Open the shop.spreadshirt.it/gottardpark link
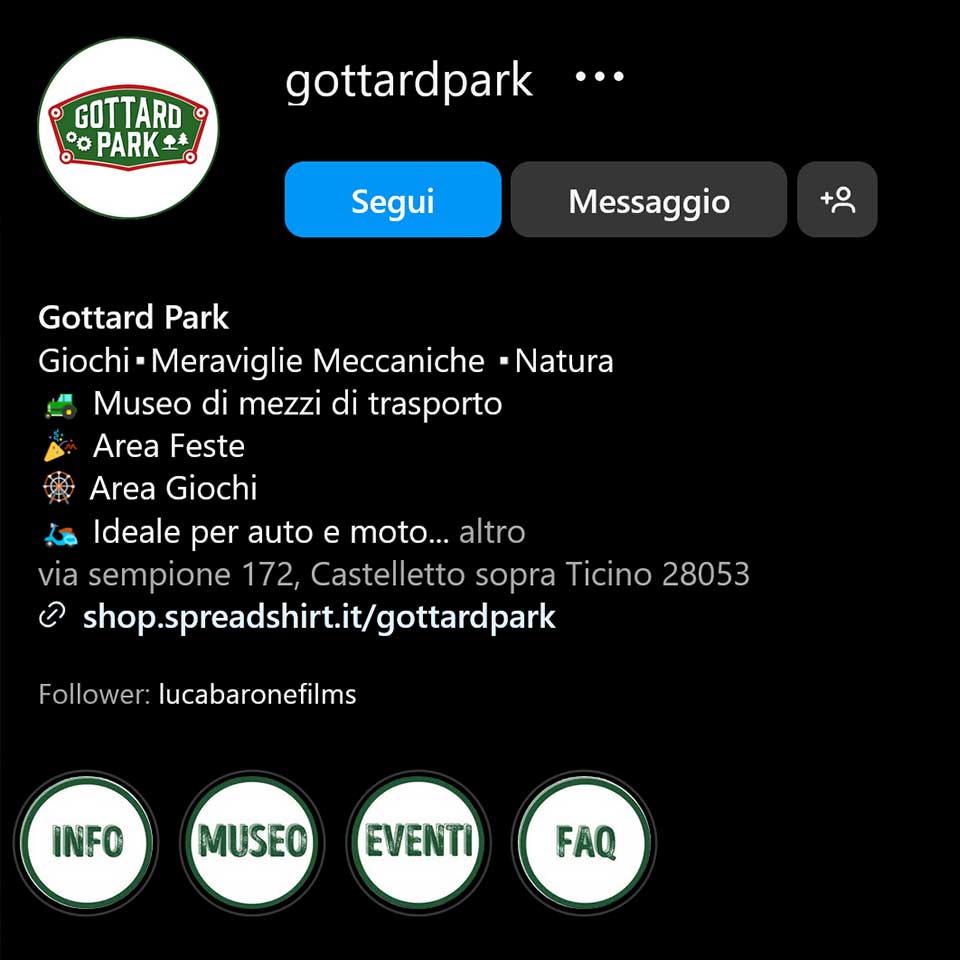 click(318, 616)
